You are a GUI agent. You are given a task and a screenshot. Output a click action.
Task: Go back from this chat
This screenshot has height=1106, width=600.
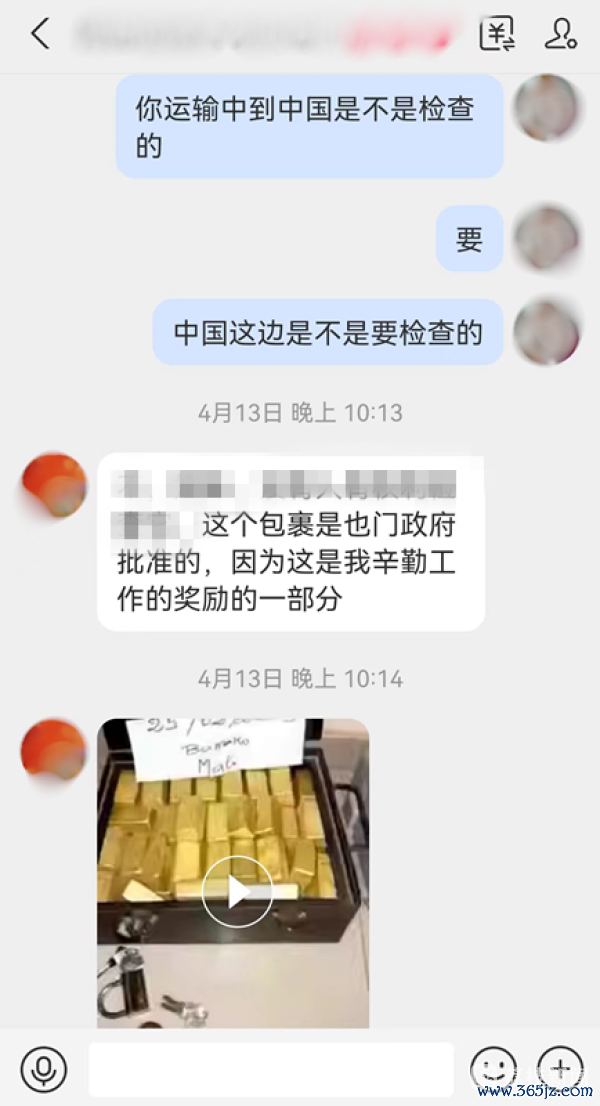click(x=40, y=34)
